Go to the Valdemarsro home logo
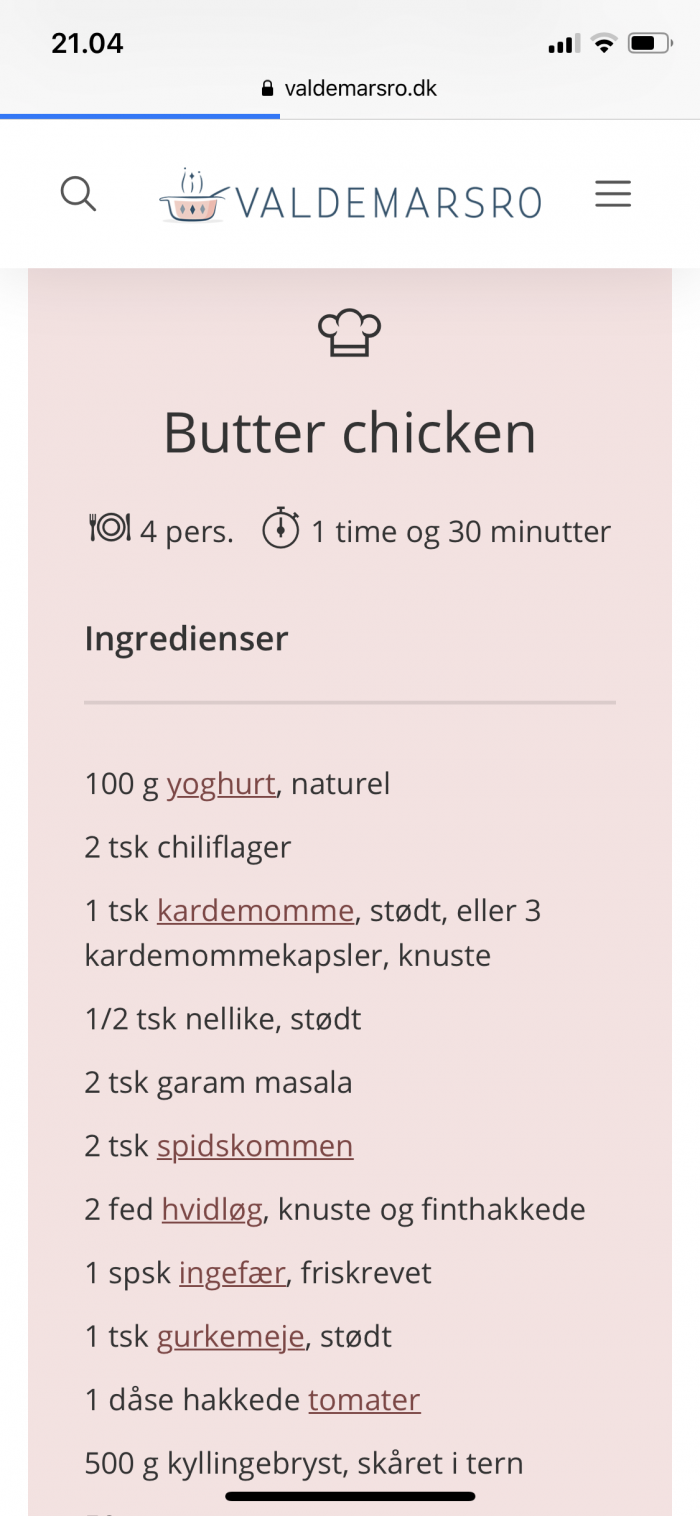The height and width of the screenshot is (1516, 700). pyautogui.click(x=350, y=196)
